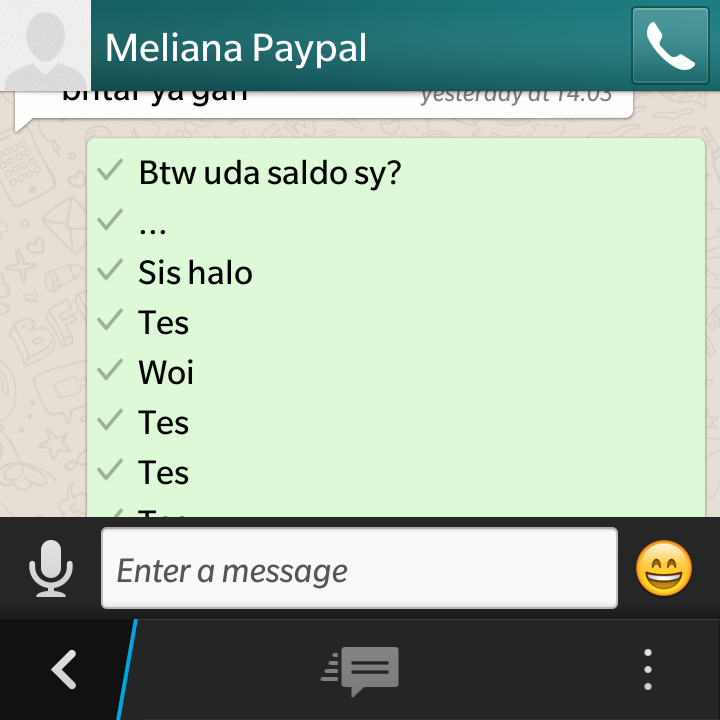Record a voice message with the microphone

[50, 569]
